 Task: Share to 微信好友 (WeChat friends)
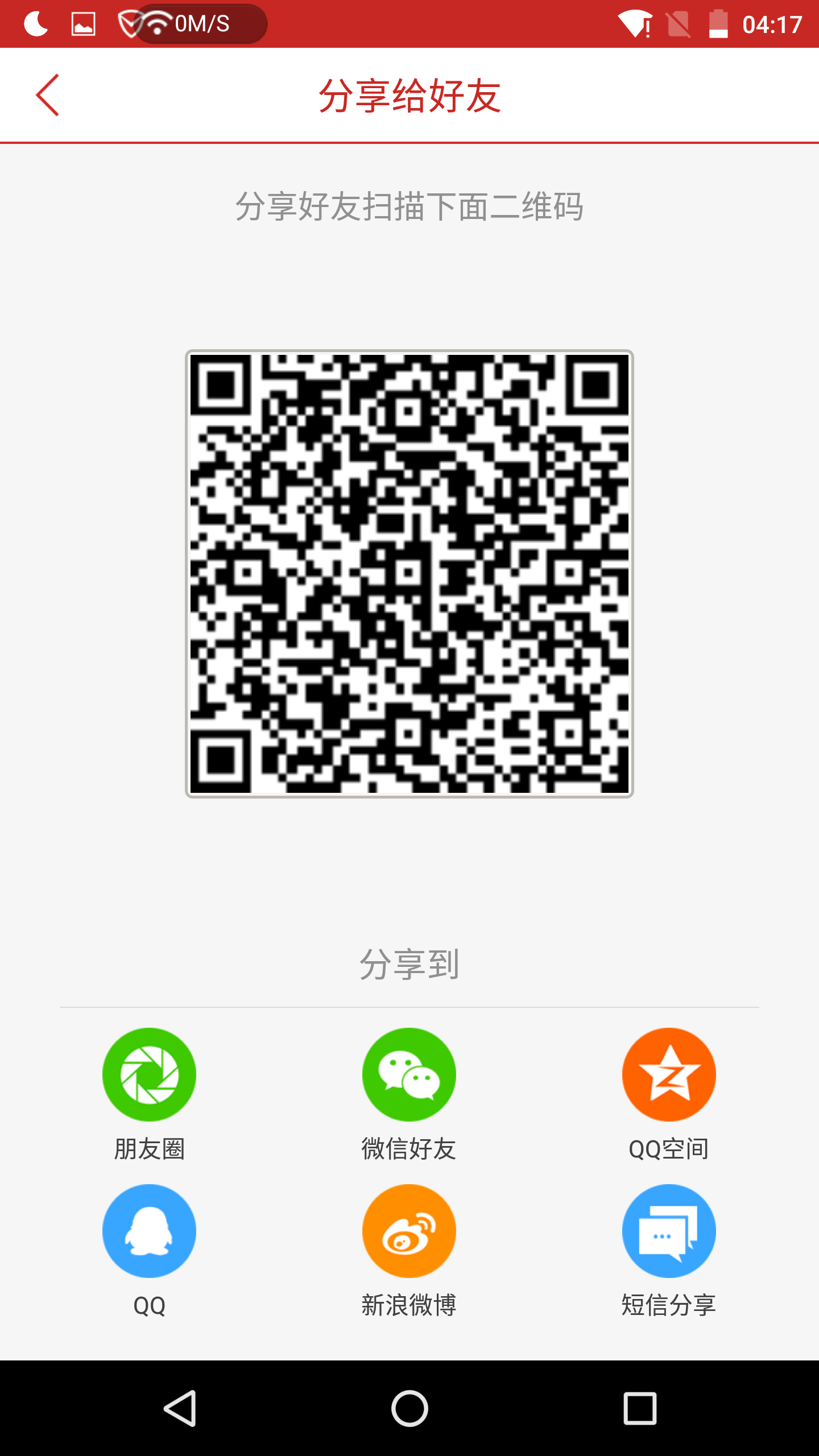pos(409,1074)
